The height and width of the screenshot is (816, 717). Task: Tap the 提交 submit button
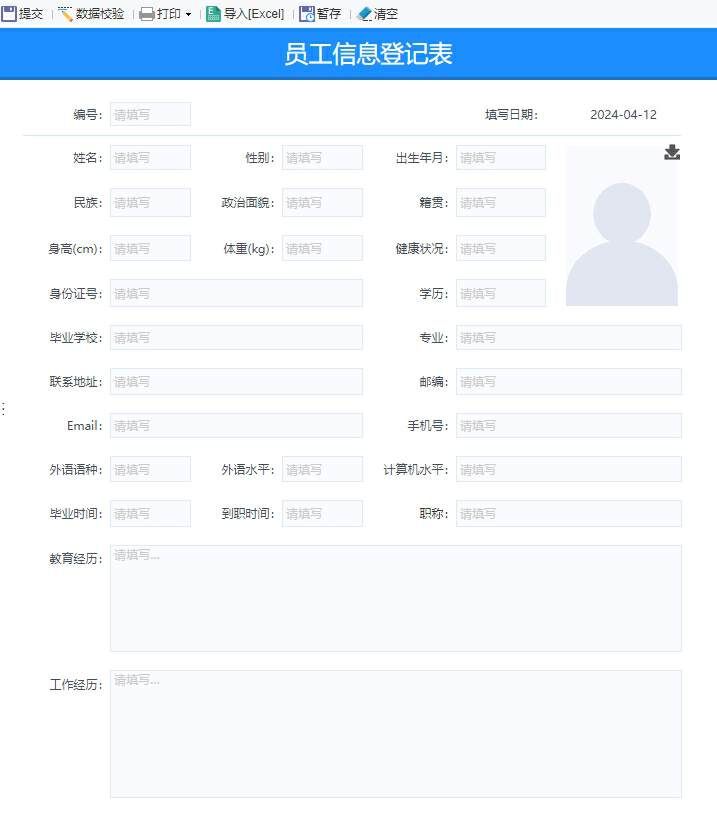pos(22,14)
